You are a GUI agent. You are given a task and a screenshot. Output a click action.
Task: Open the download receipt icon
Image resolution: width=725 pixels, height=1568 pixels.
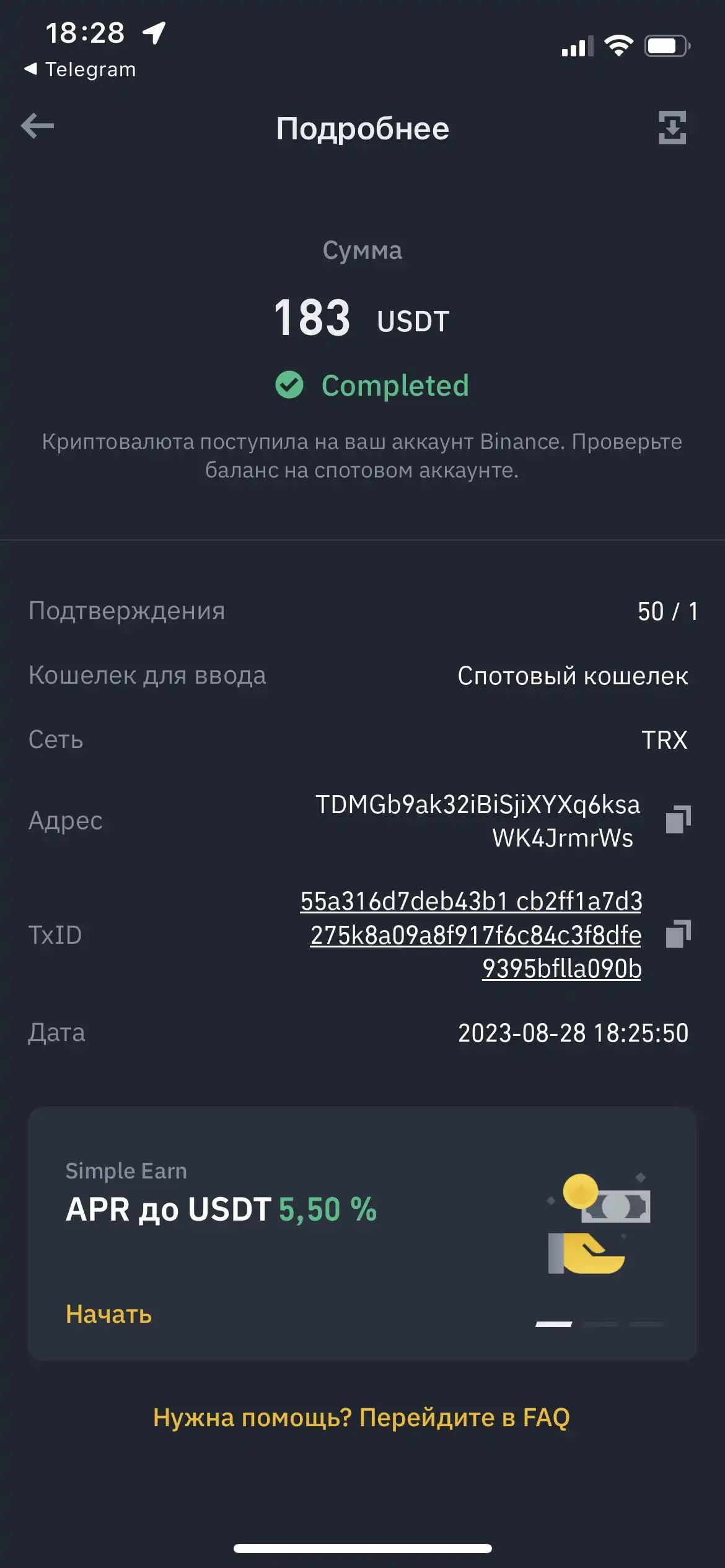click(x=672, y=128)
